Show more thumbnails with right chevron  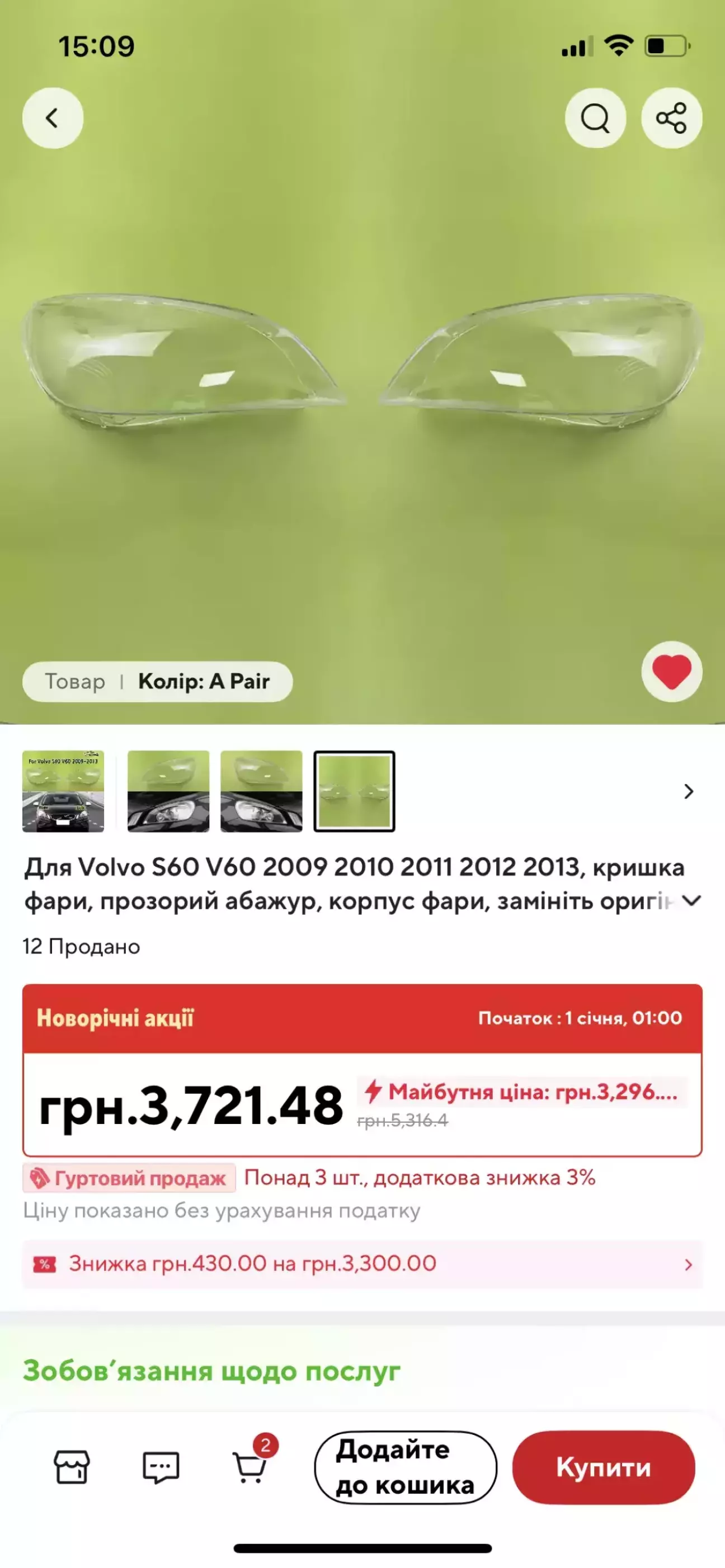689,791
